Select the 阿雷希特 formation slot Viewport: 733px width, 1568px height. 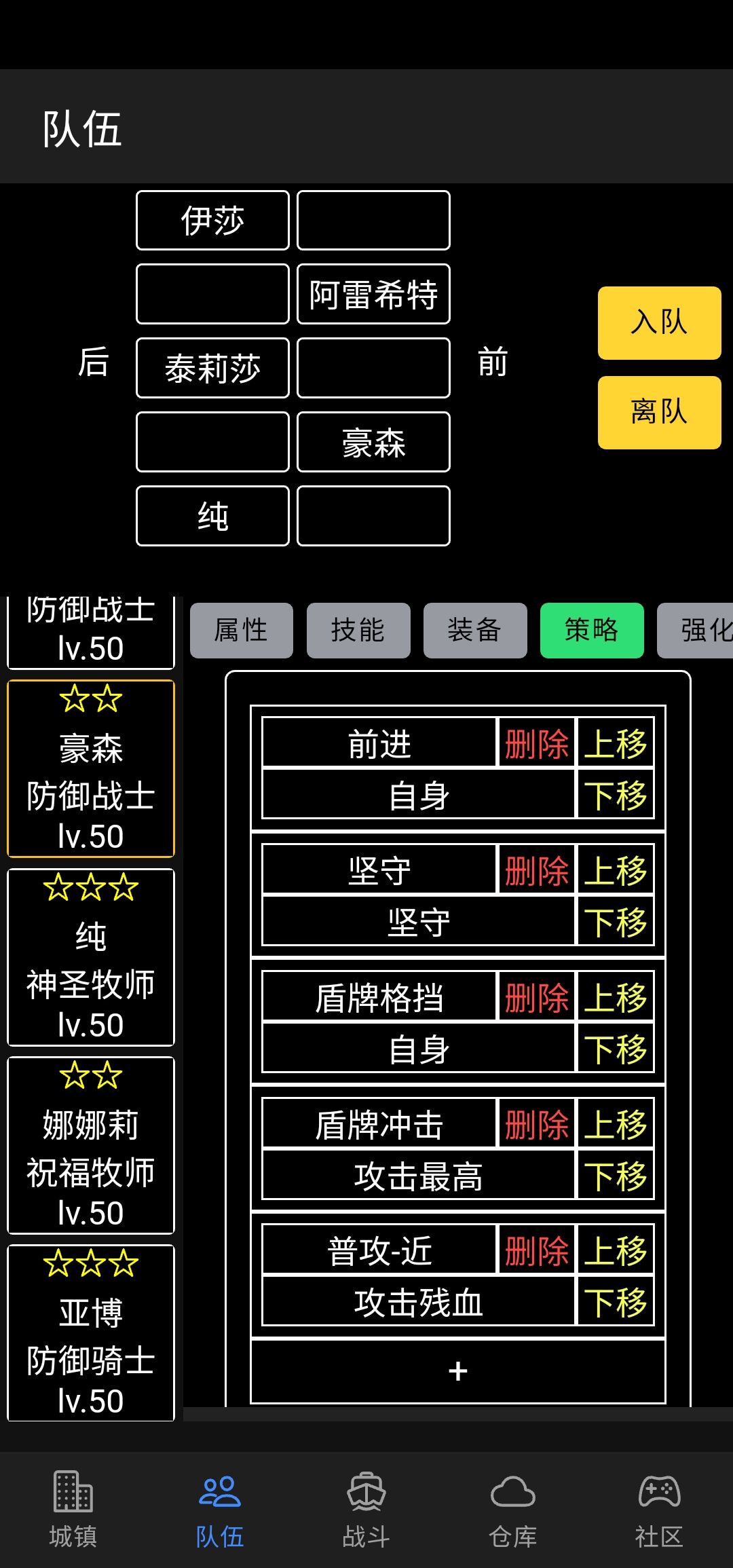click(373, 295)
